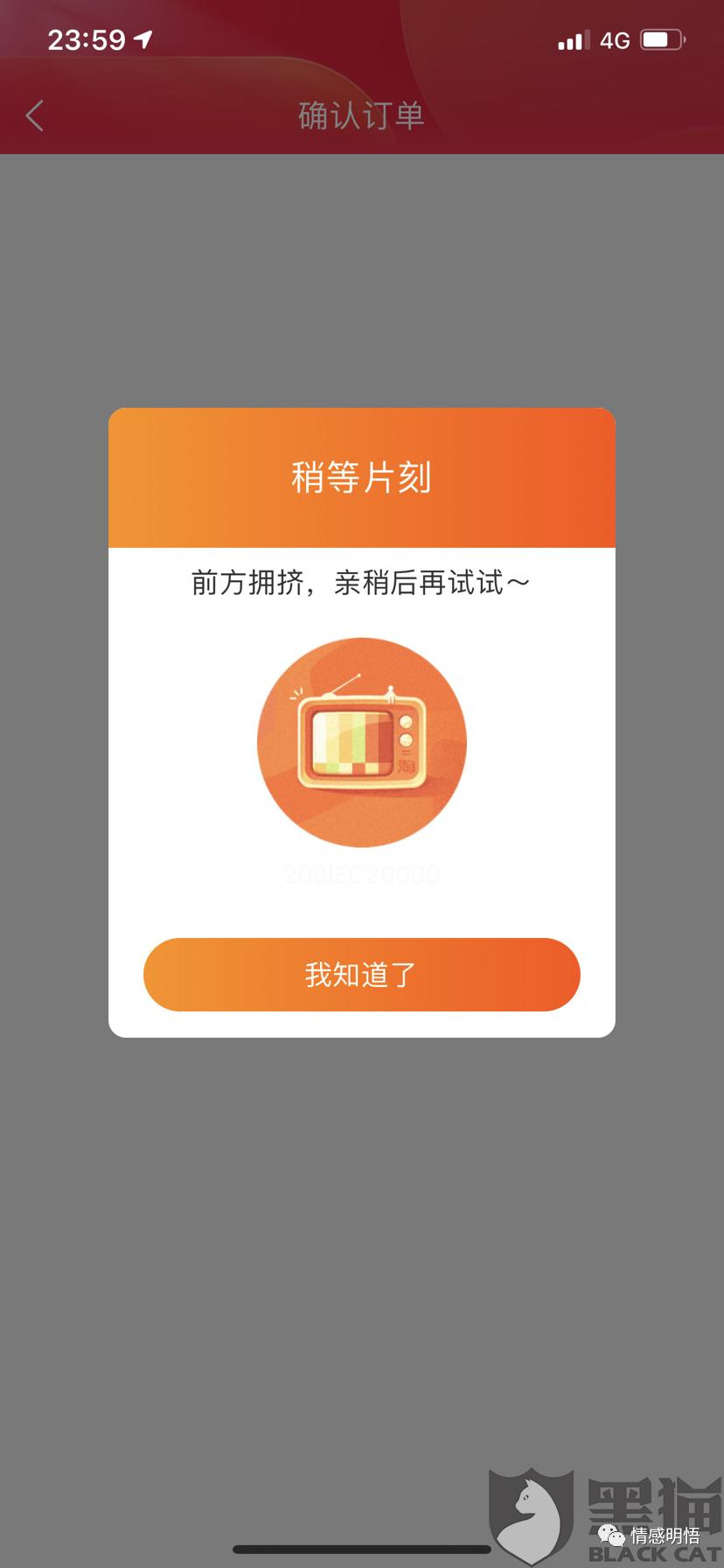This screenshot has height=1568, width=724.
Task: Click the faint 200IEC20000 watermark code
Action: pos(361,872)
